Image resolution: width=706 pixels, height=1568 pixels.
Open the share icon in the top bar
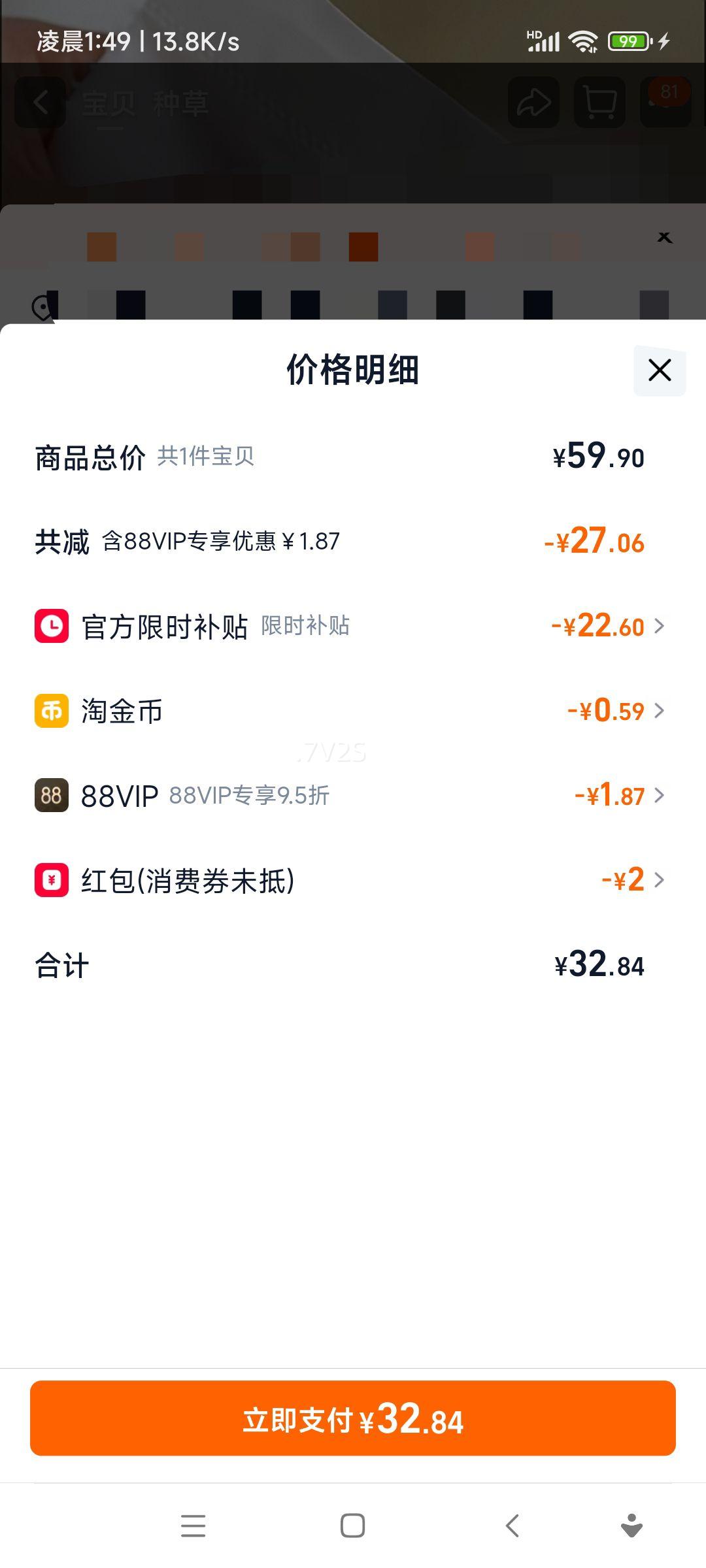pos(533,103)
